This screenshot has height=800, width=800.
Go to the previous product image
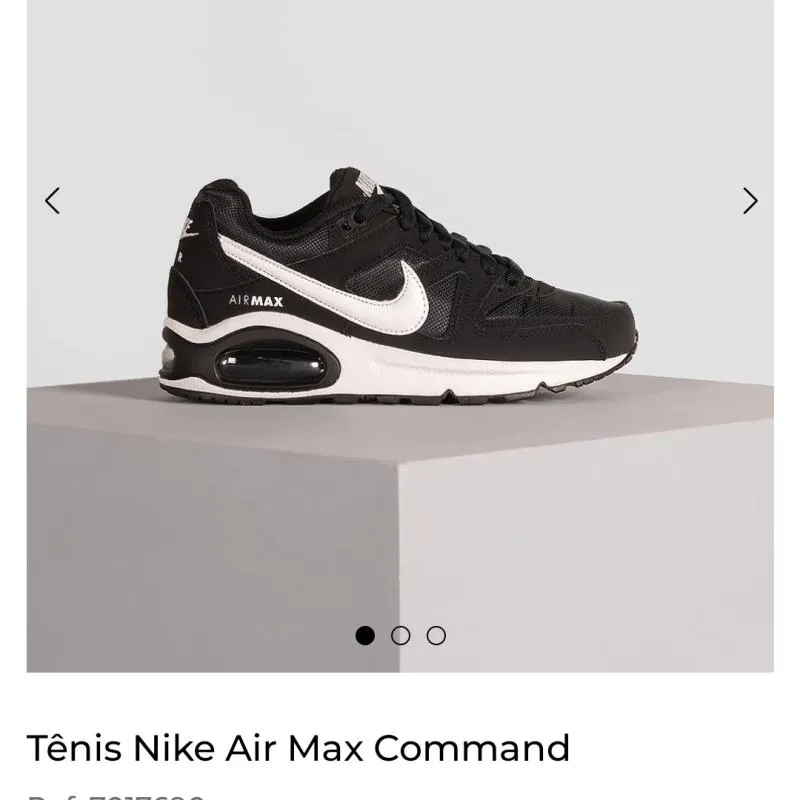coord(52,201)
